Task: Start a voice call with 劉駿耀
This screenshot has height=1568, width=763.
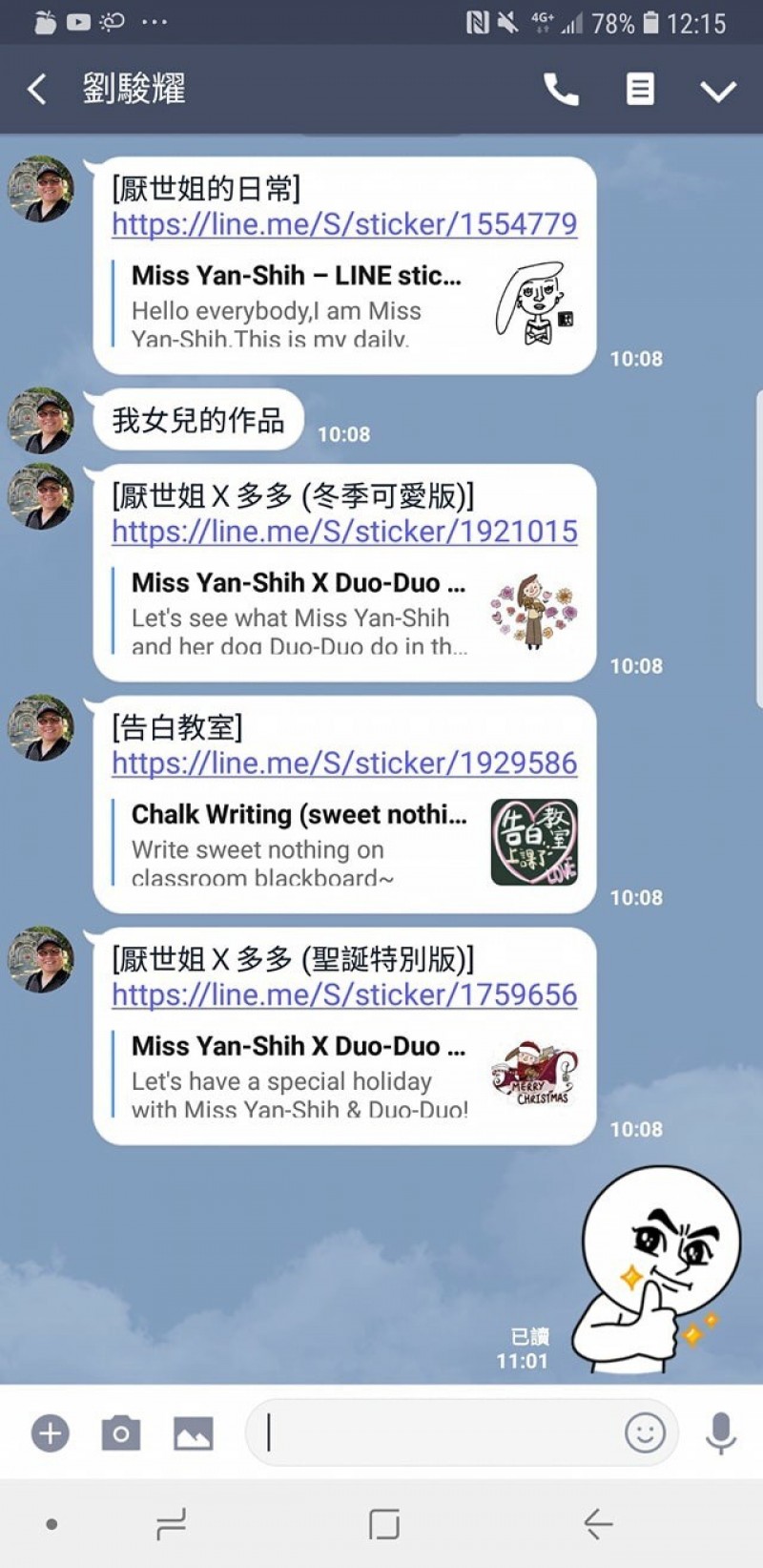Action: pos(561,89)
